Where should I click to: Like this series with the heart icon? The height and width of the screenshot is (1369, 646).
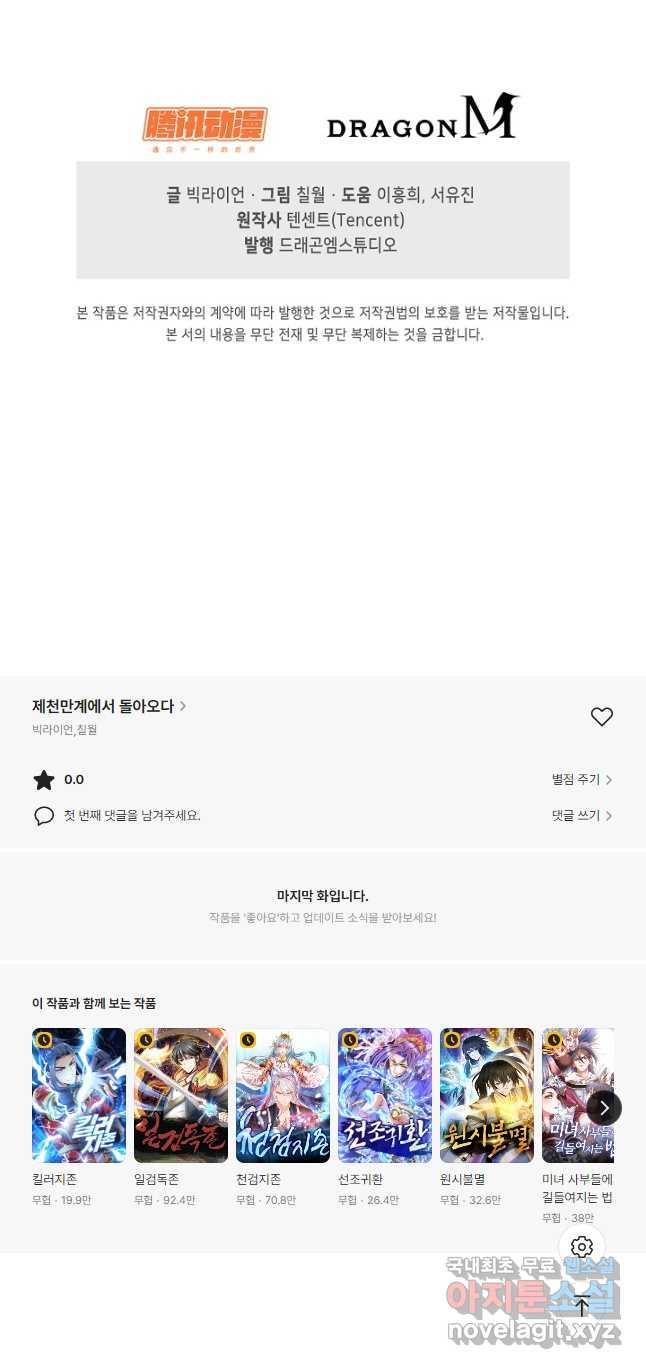point(601,717)
